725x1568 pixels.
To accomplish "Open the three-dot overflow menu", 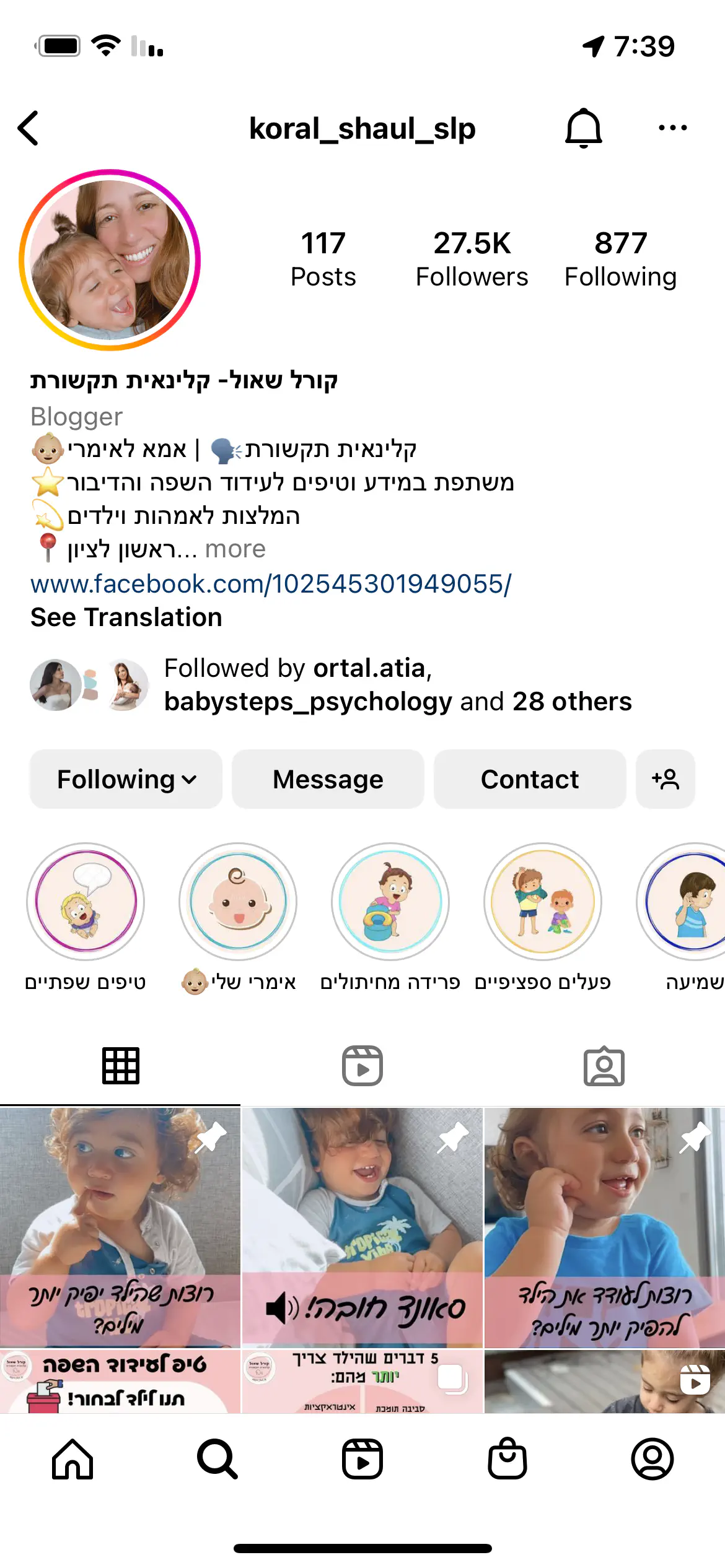I will point(672,128).
